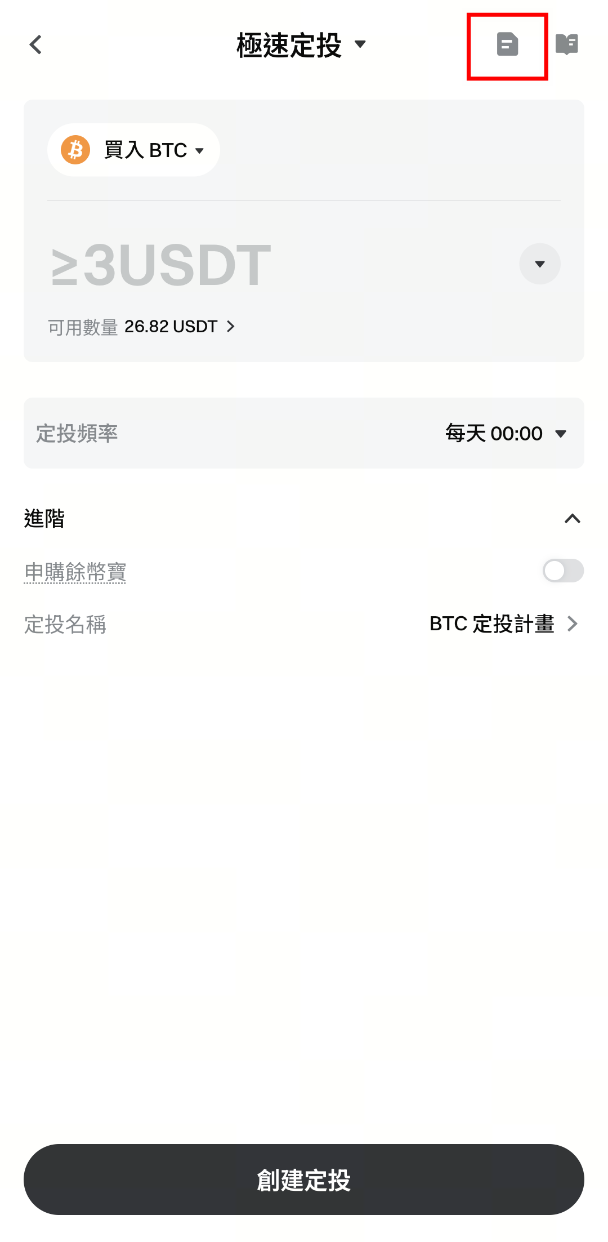Open the 極速定投 mode dropdown
This screenshot has height=1242, width=608.
(x=302, y=45)
